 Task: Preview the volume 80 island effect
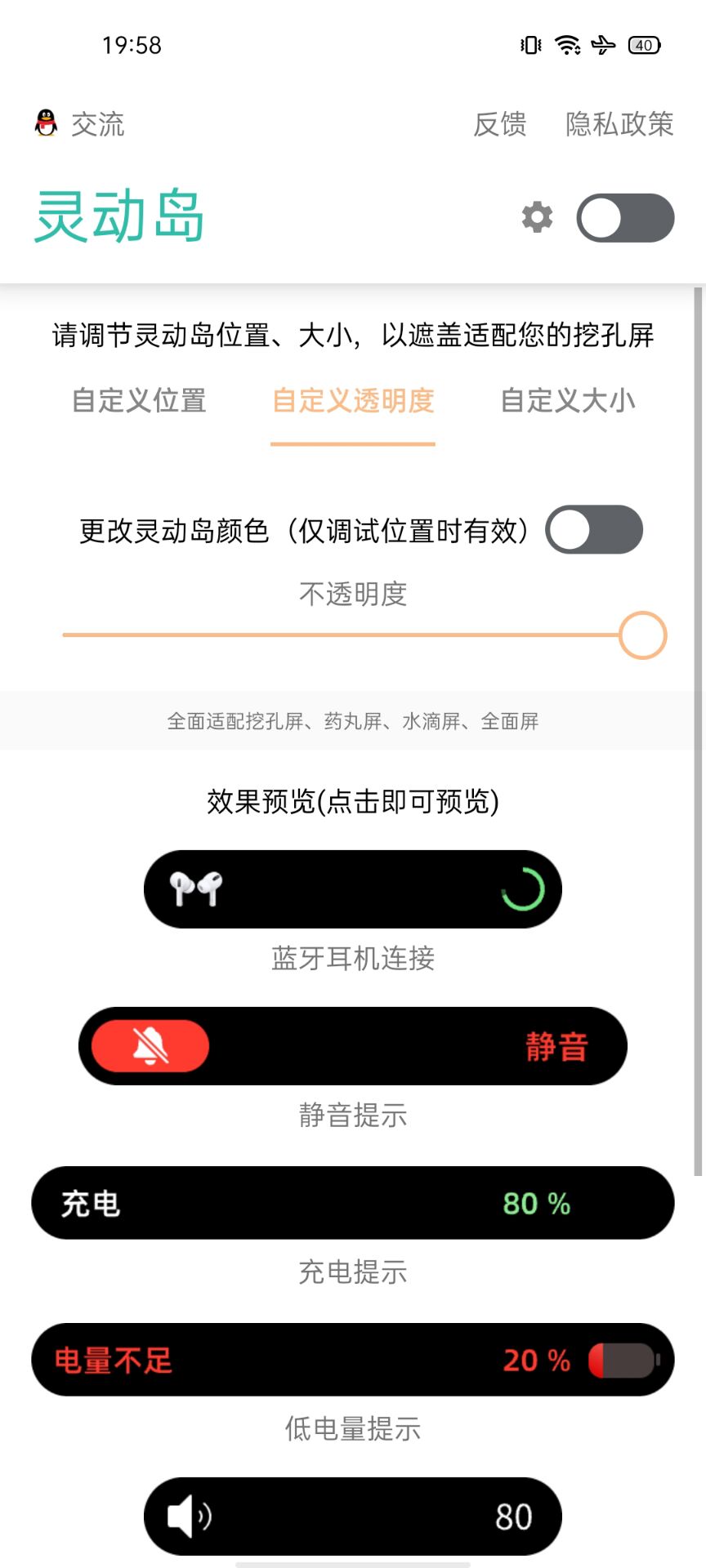coord(353,1516)
